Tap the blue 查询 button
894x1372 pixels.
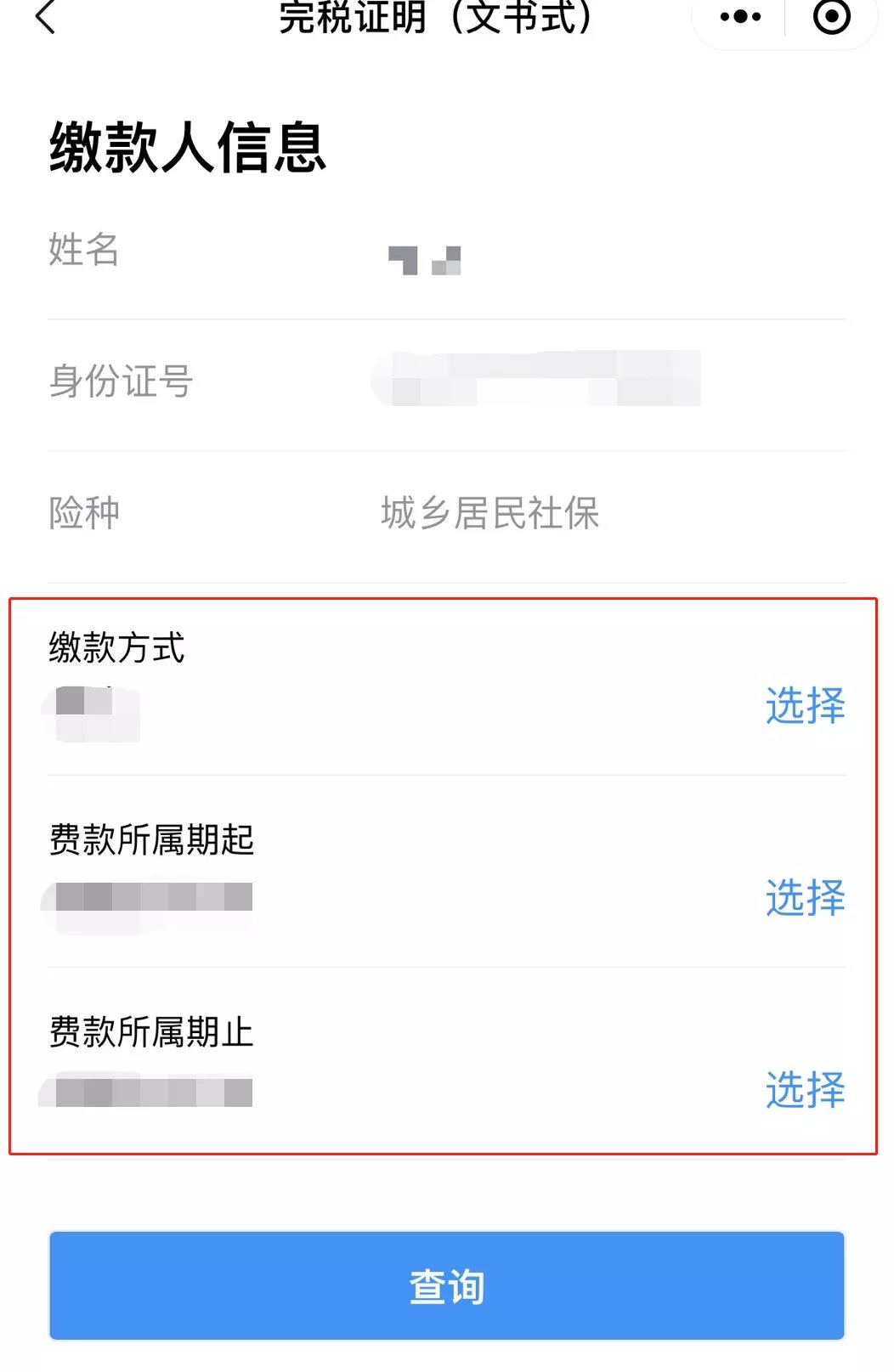pyautogui.click(x=447, y=1286)
